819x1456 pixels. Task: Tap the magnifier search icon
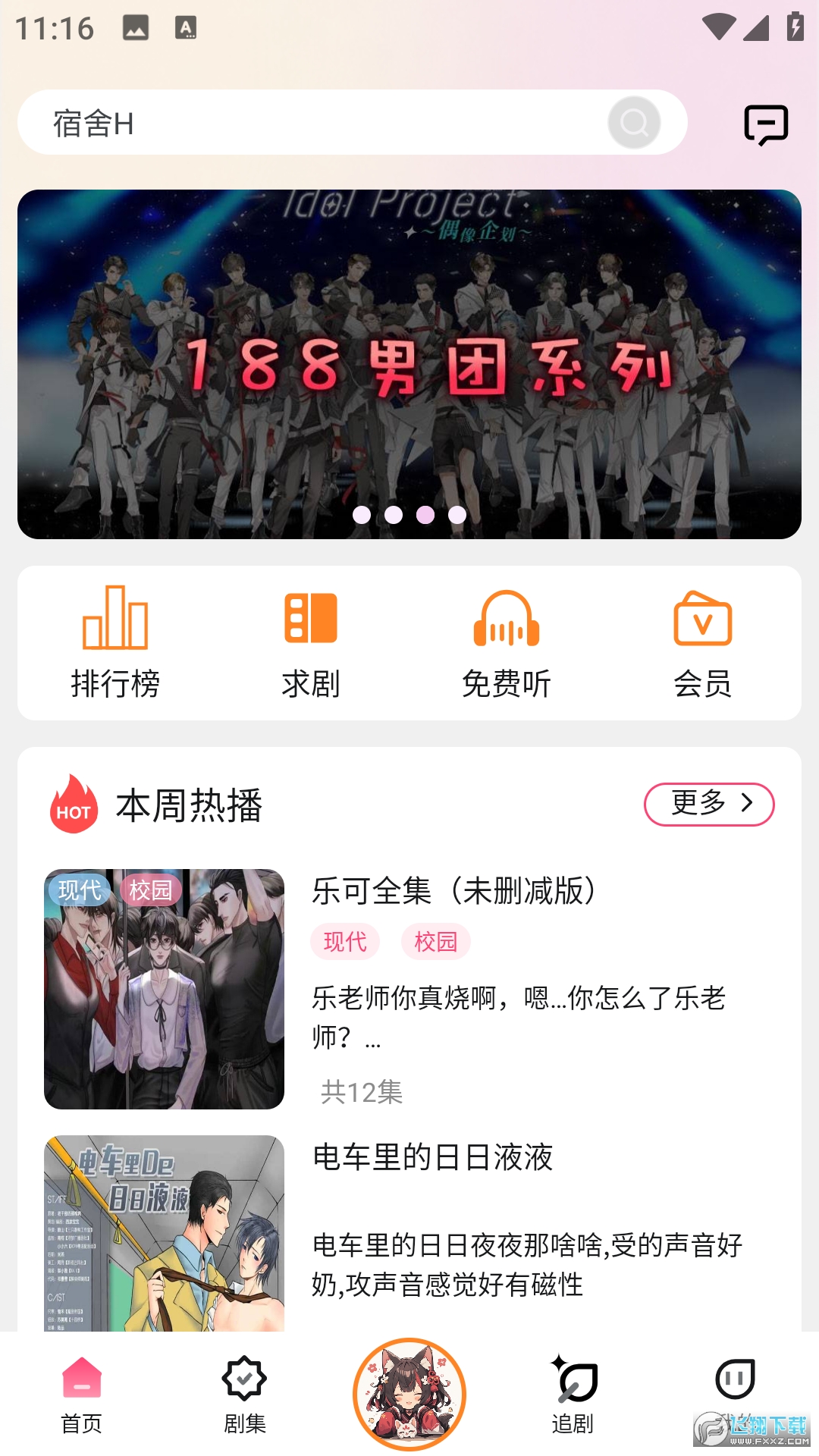tap(634, 123)
